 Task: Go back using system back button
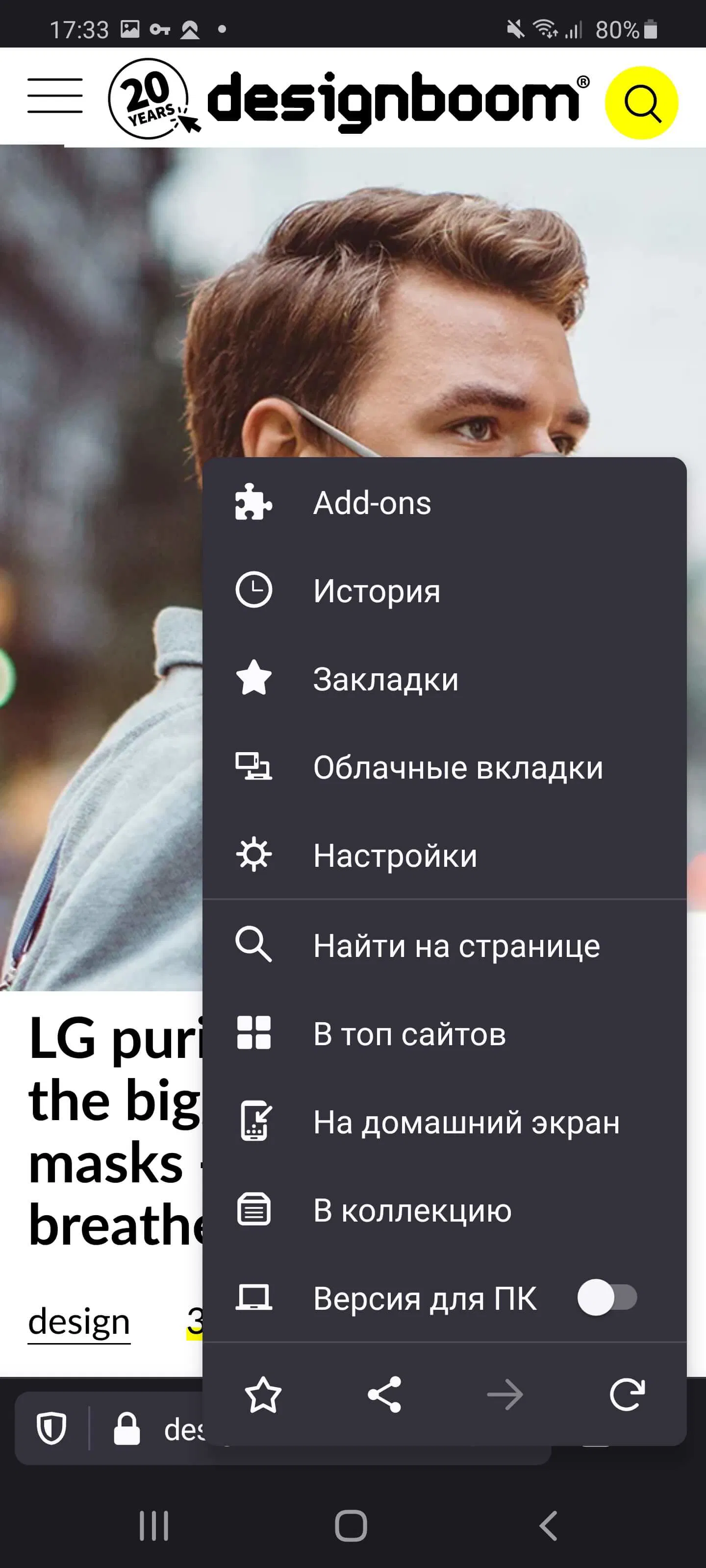pos(548,1525)
